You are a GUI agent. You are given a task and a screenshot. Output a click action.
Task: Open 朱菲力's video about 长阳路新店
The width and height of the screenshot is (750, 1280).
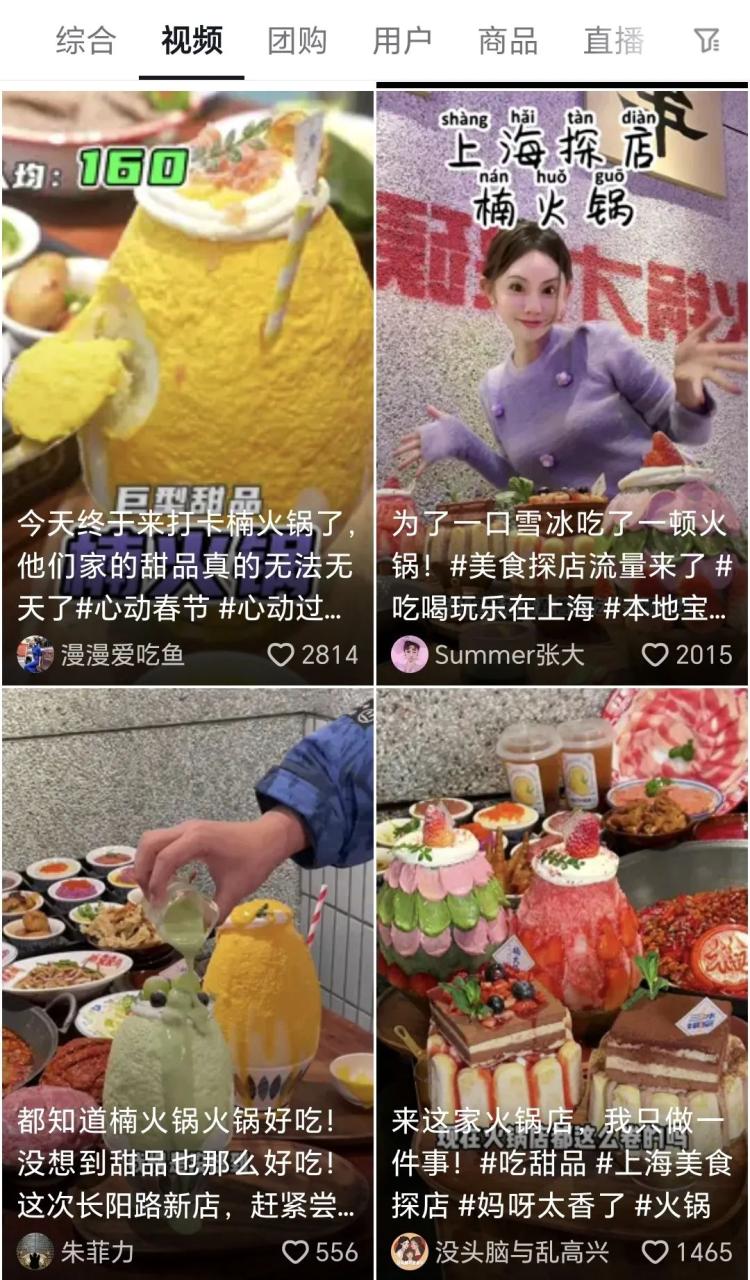(x=187, y=920)
